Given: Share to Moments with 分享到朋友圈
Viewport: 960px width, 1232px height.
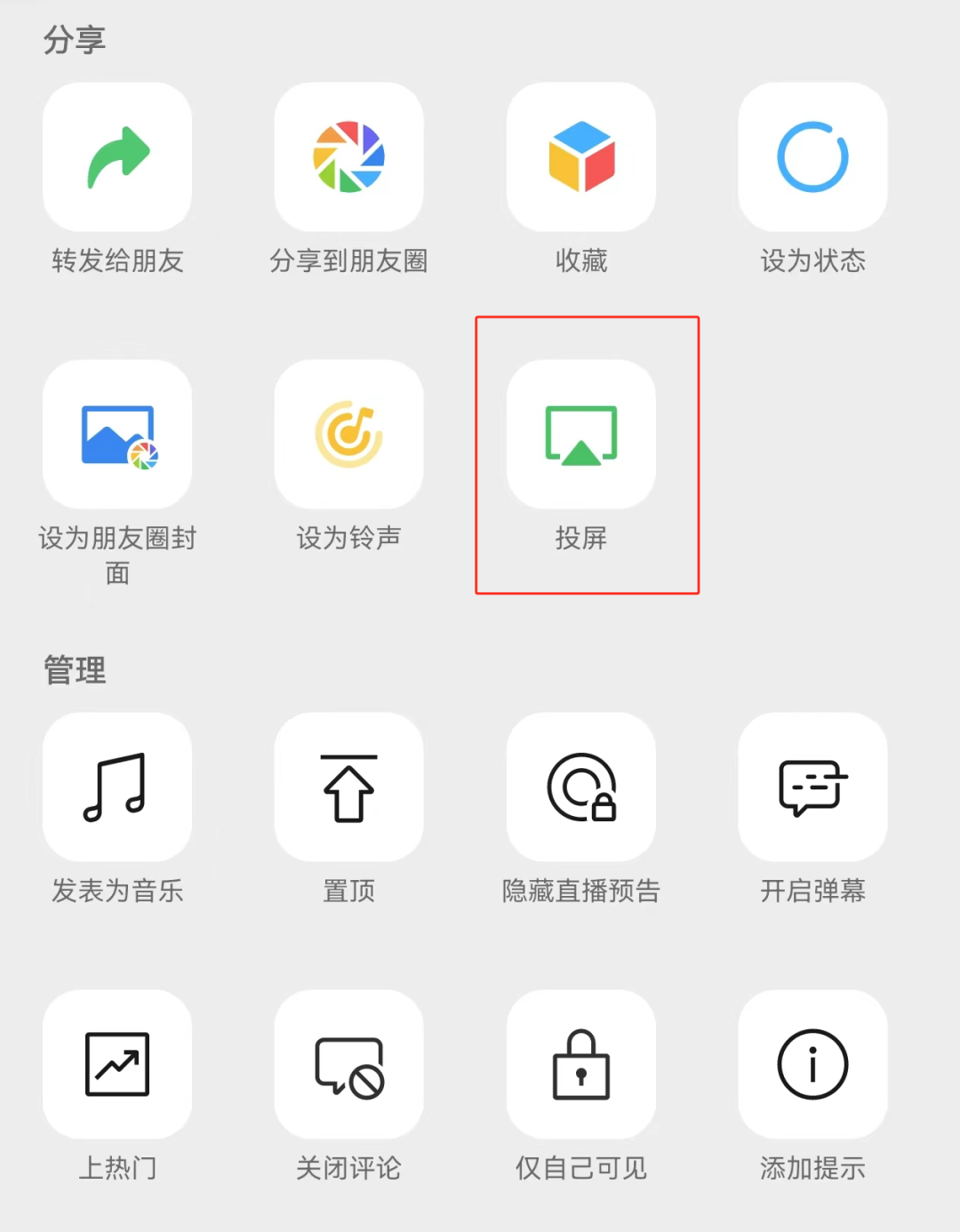Looking at the screenshot, I should [x=348, y=157].
